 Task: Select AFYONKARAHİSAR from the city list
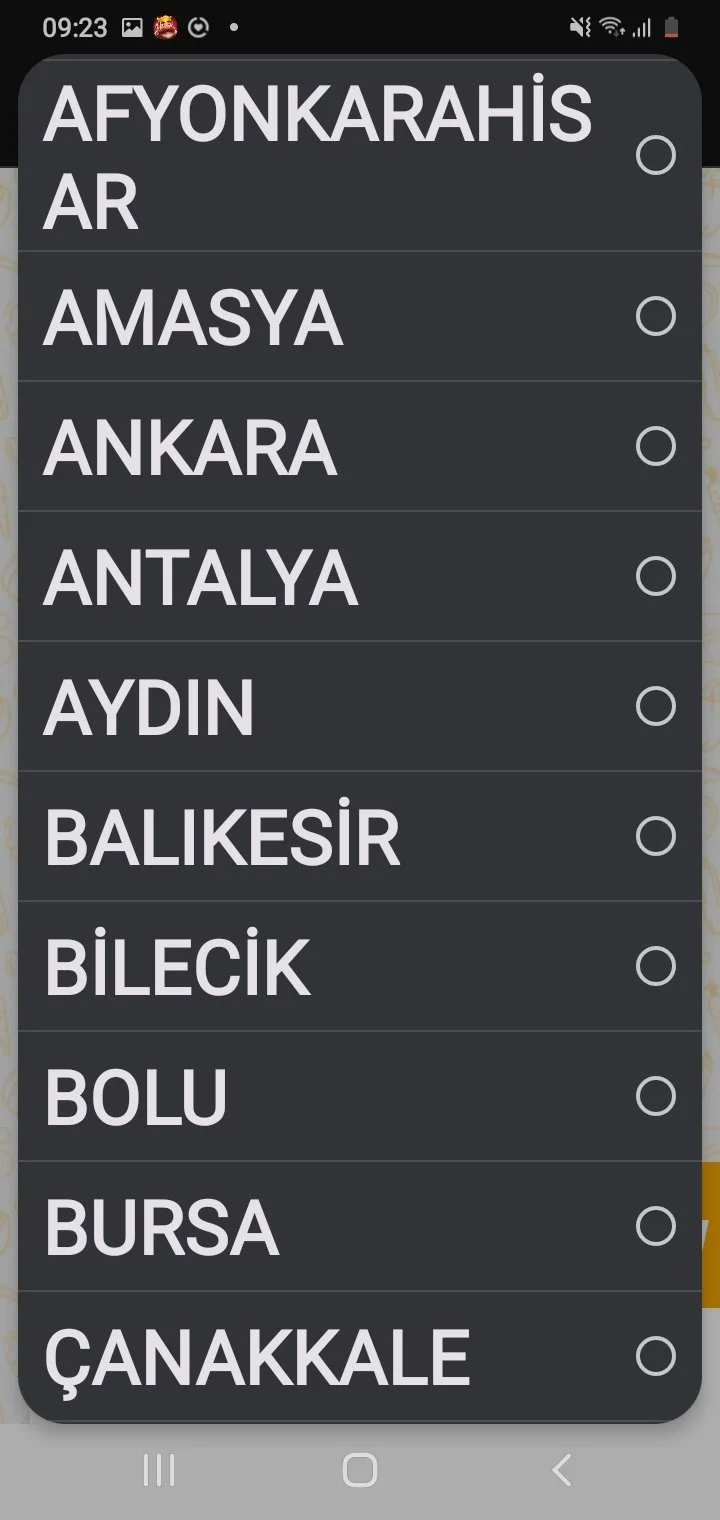point(360,156)
